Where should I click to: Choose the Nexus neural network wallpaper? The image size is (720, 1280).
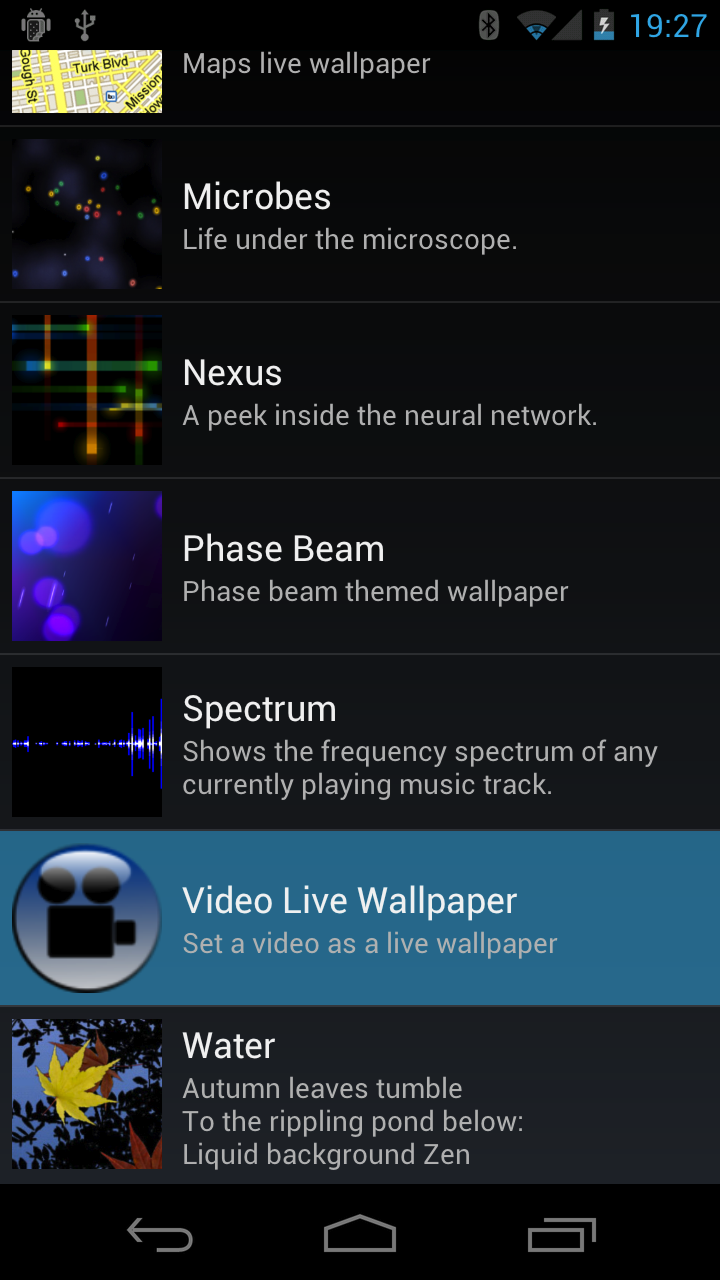(360, 391)
